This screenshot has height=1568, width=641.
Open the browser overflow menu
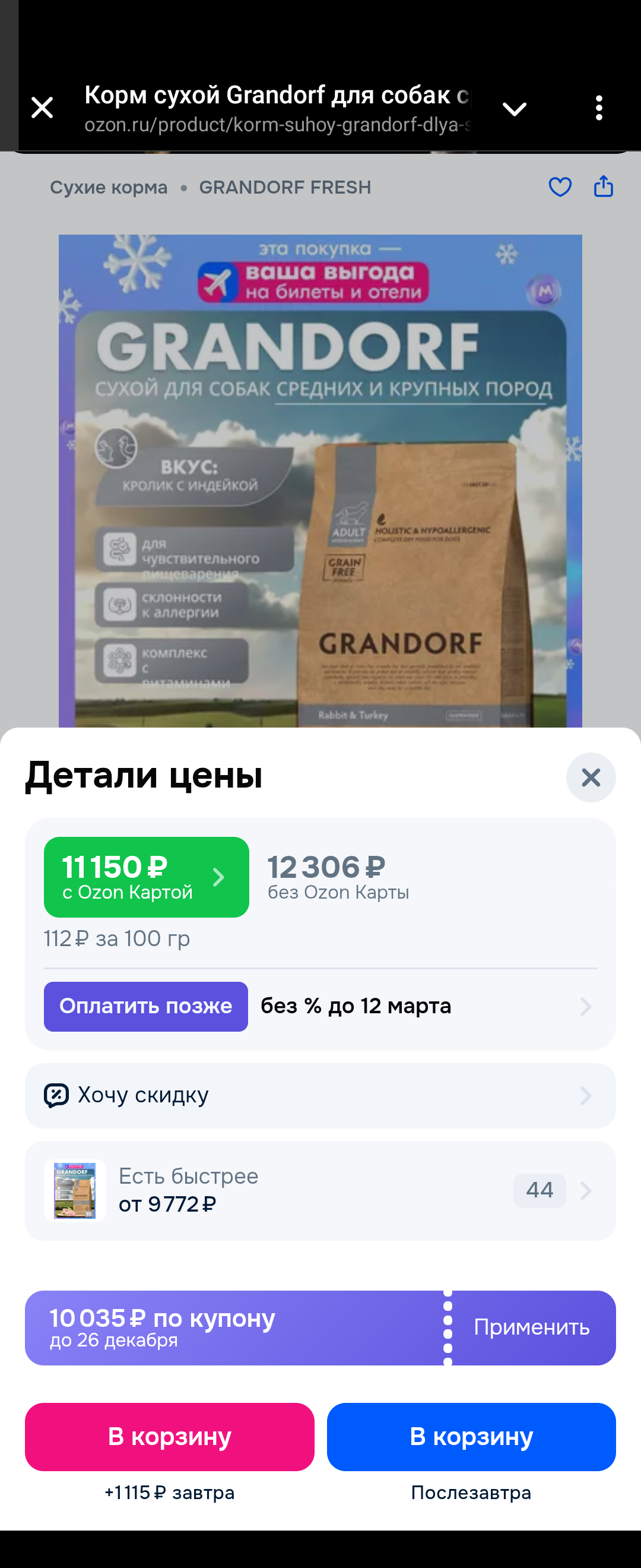(599, 108)
